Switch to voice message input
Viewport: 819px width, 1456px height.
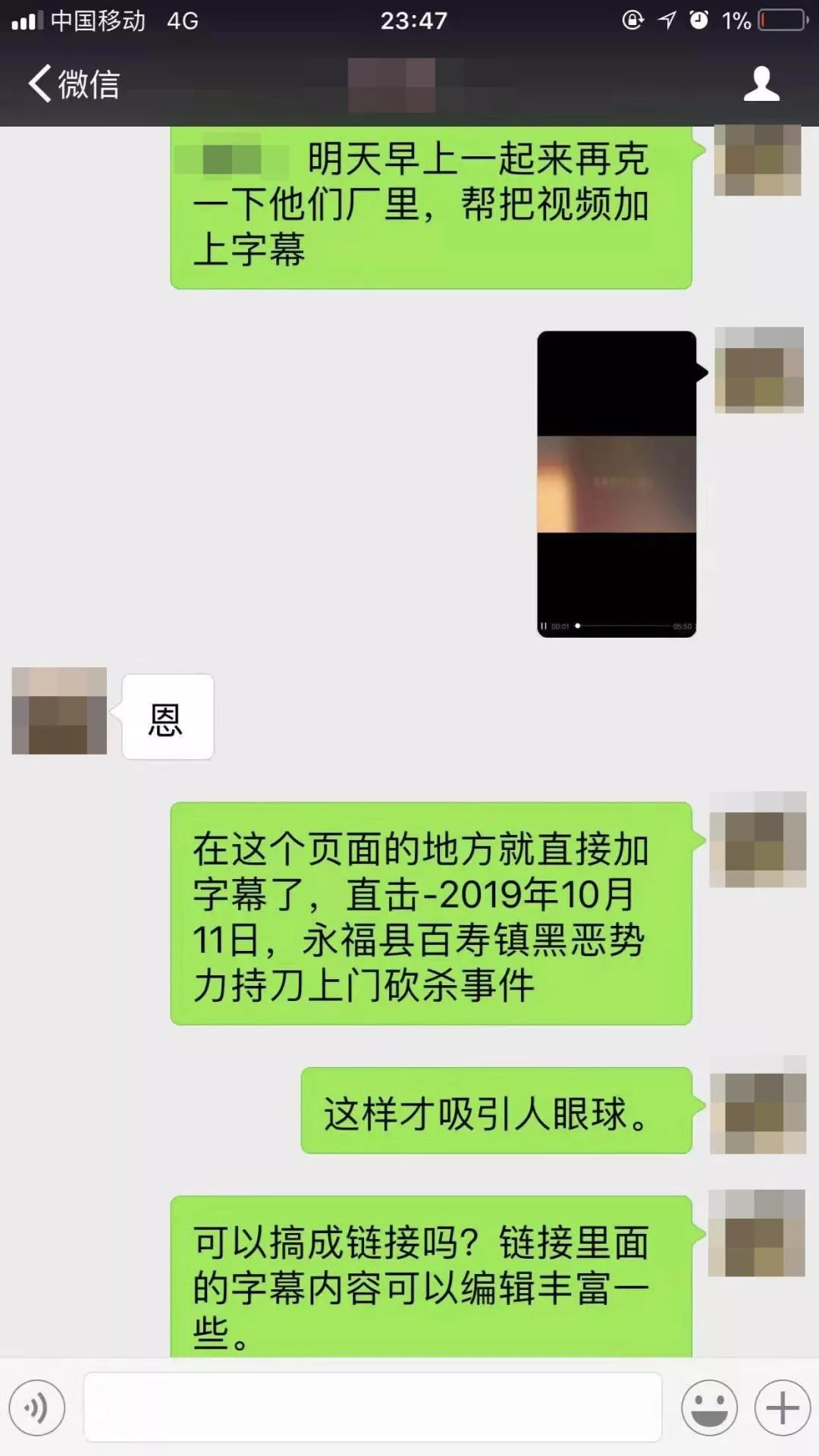click(x=37, y=1408)
